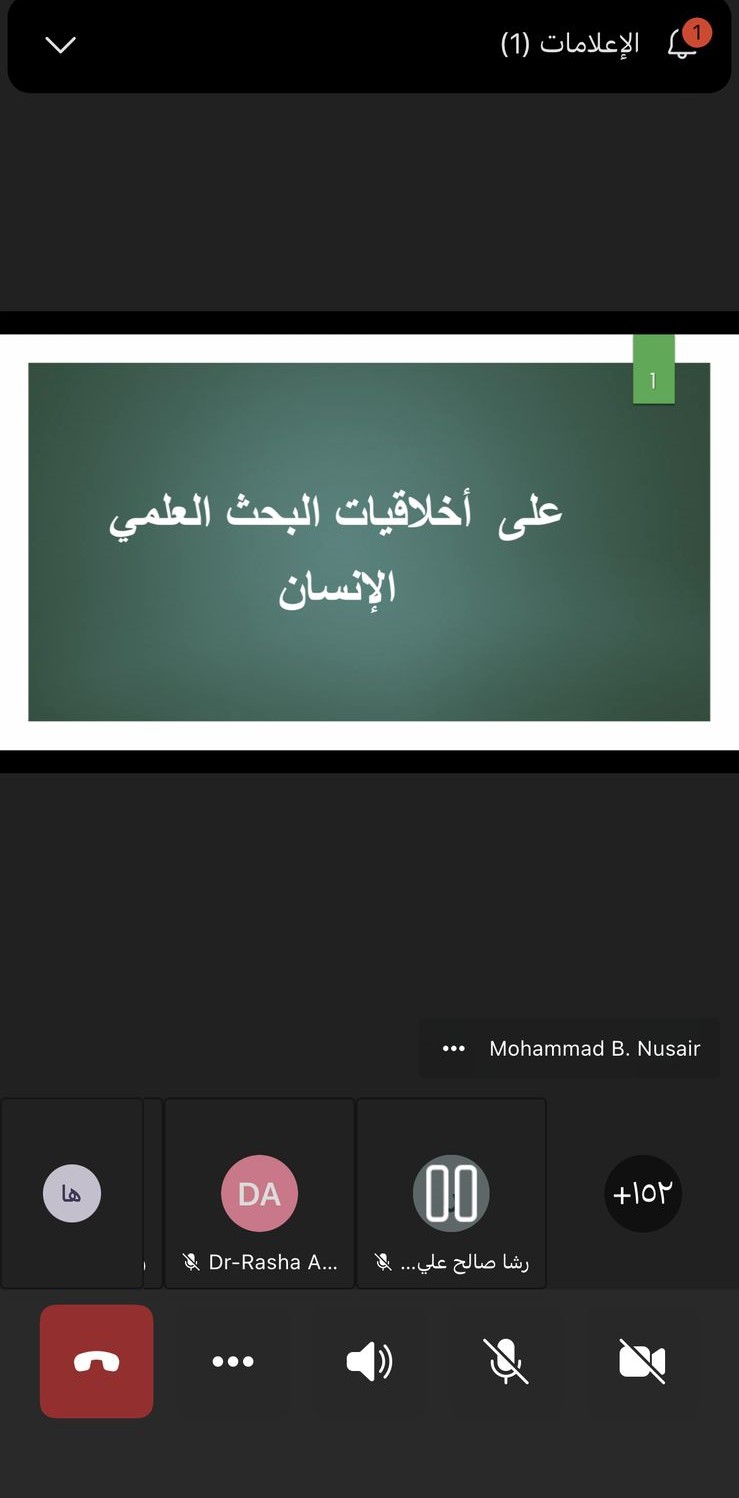Select رشا صالح علي participant tile
This screenshot has width=739, height=1498.
[451, 1193]
